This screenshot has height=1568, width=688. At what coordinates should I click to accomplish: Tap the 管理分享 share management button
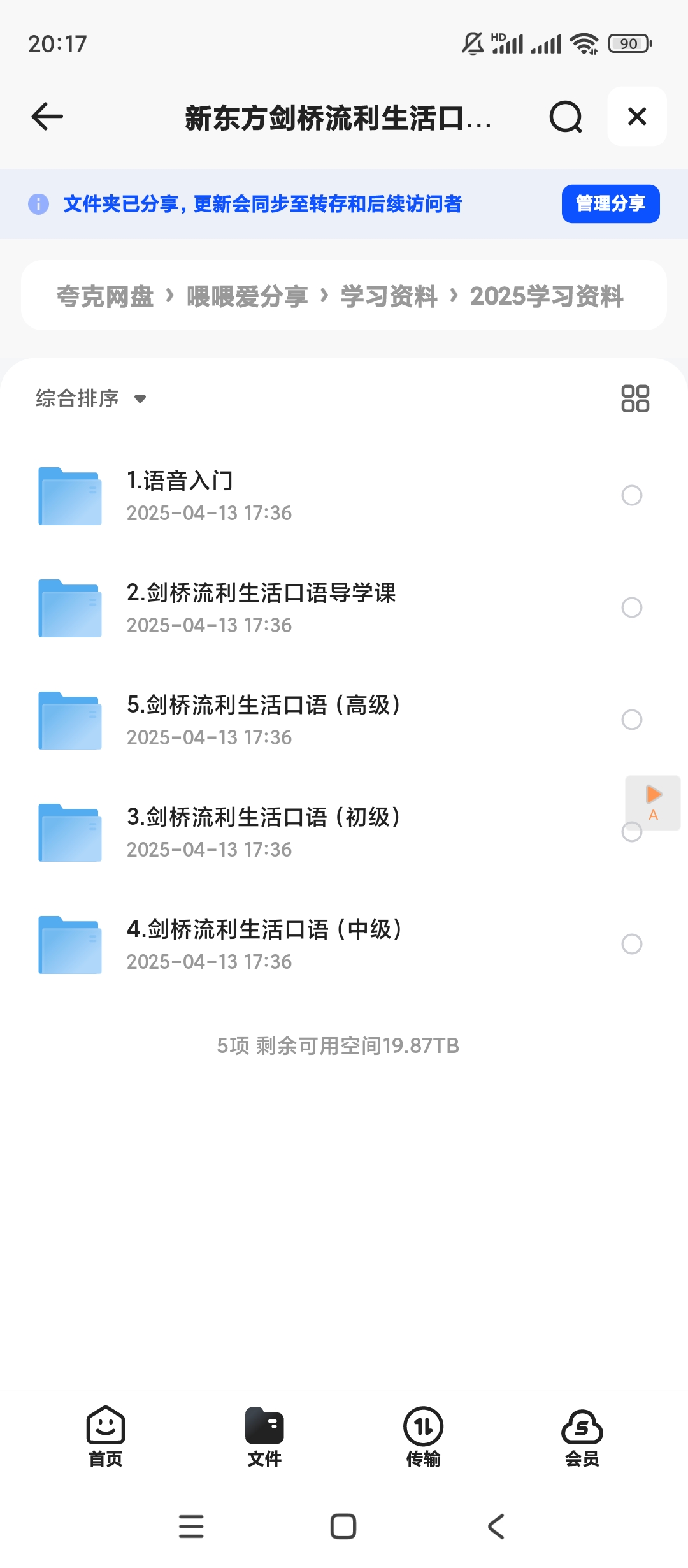tap(610, 204)
